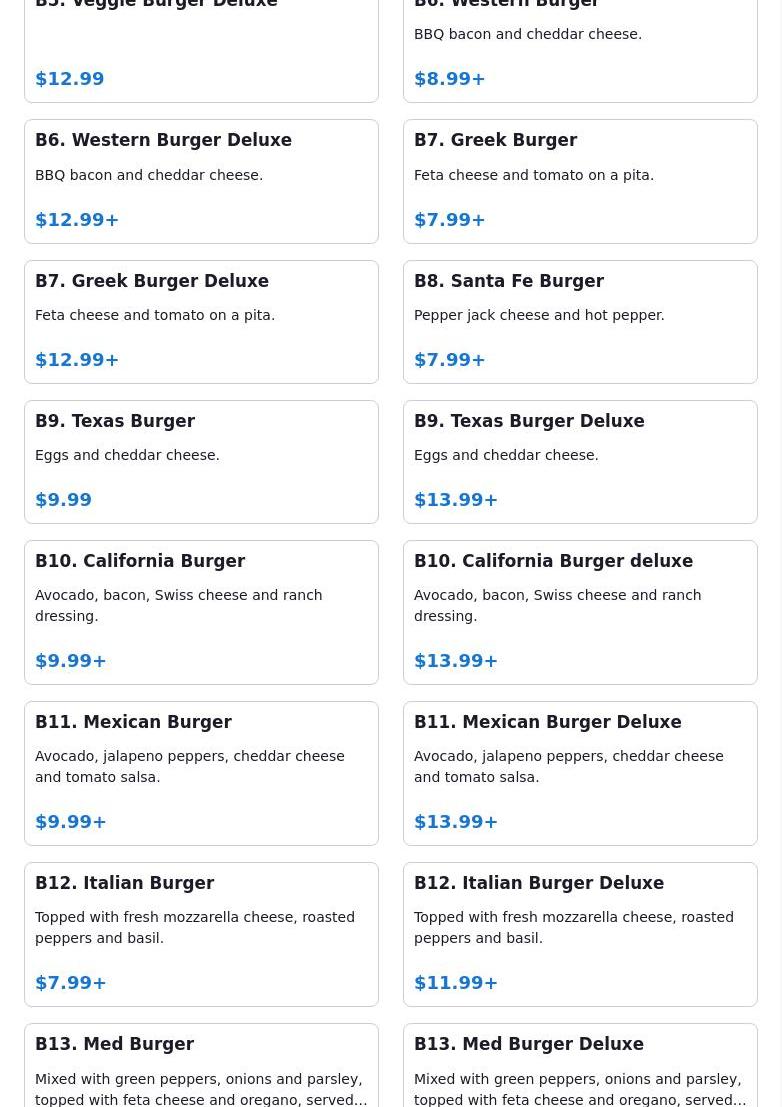
Task: Open the B9. Texas Burger item
Action: [x=201, y=461]
